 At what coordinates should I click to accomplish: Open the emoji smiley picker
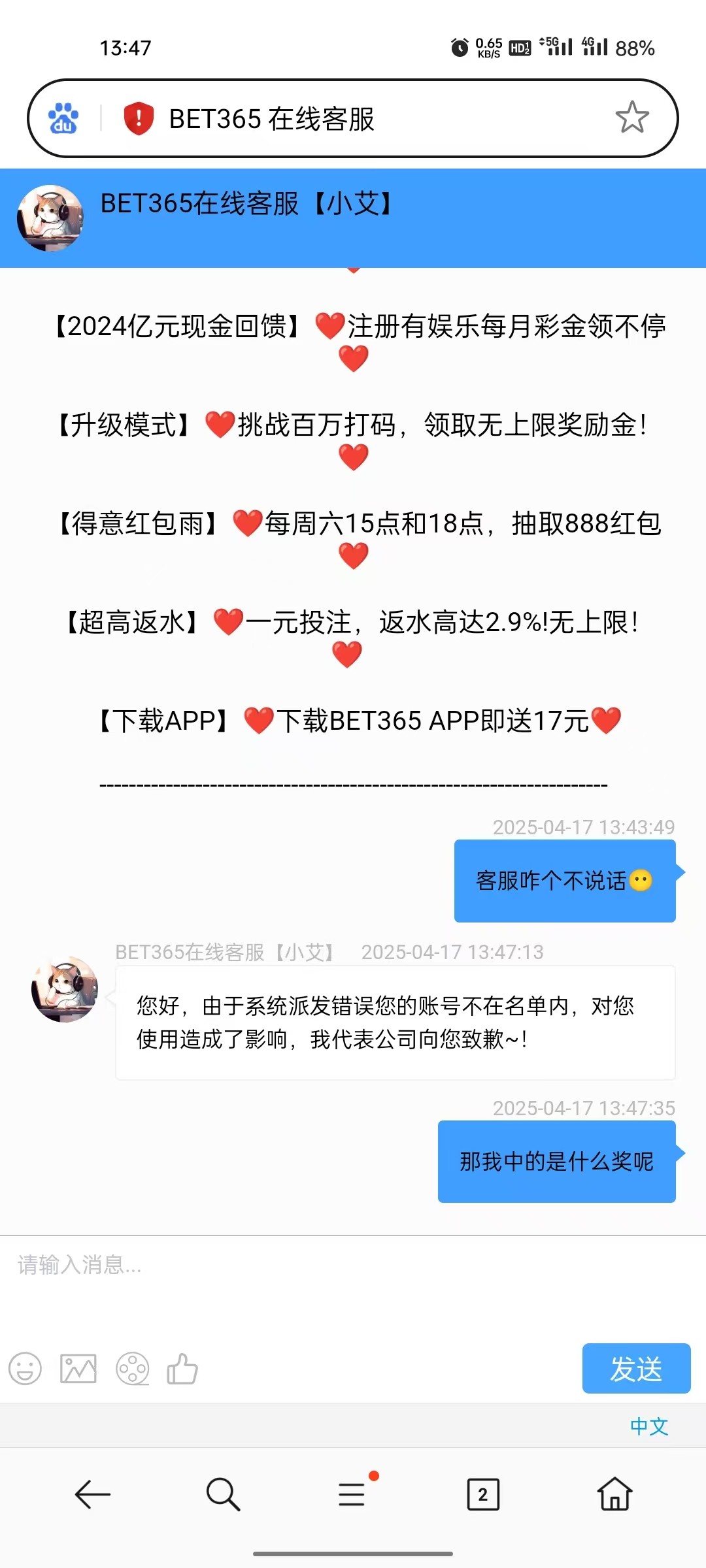[x=25, y=1368]
